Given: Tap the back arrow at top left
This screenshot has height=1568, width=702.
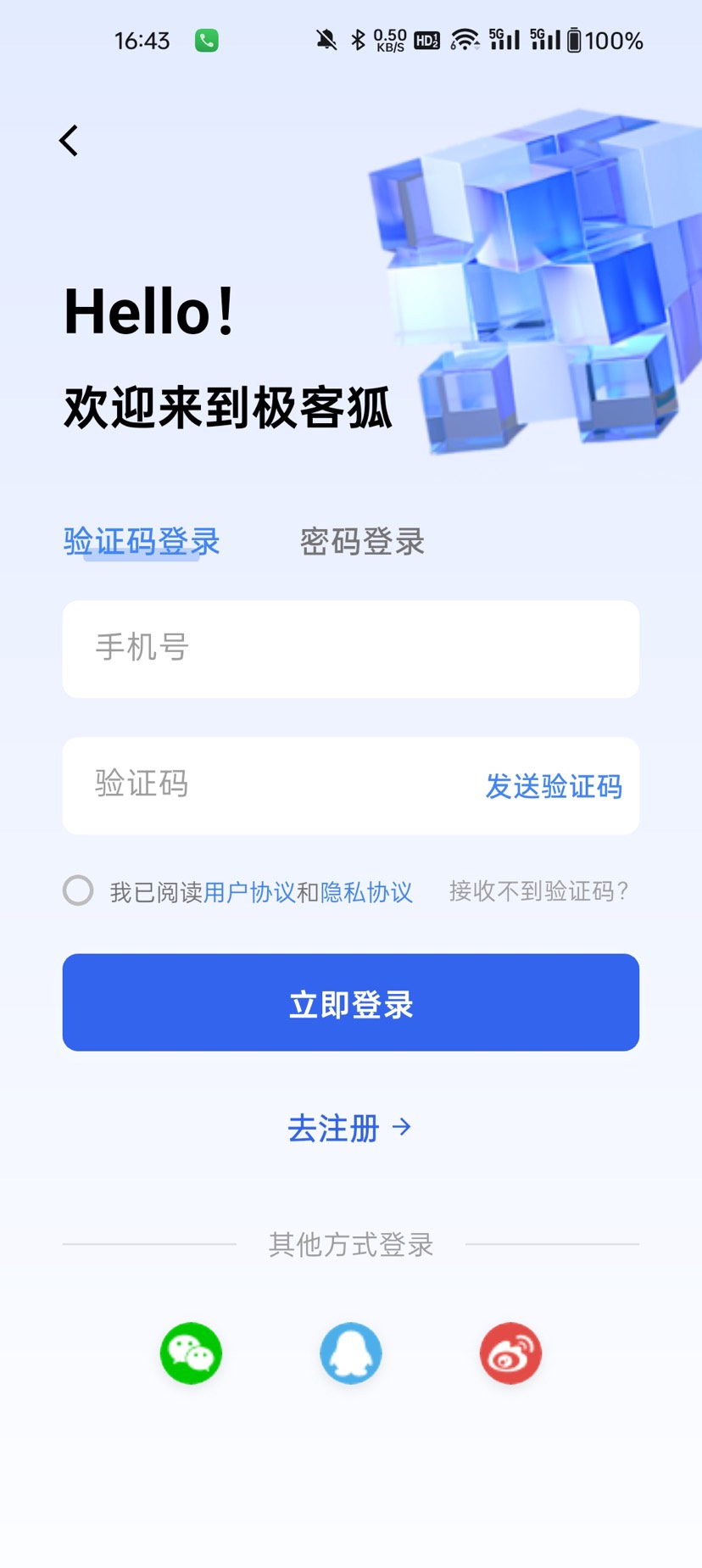Looking at the screenshot, I should tap(69, 140).
